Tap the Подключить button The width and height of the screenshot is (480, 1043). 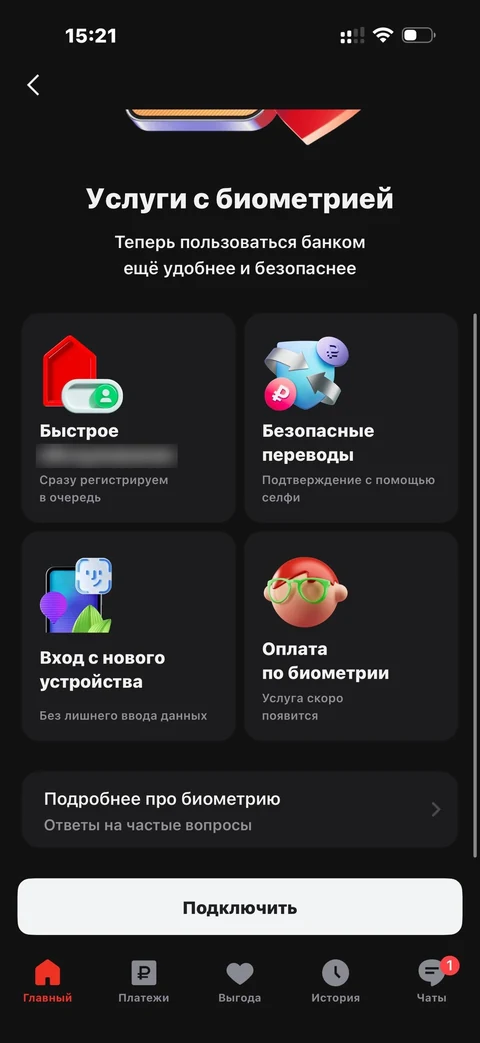pyautogui.click(x=240, y=907)
